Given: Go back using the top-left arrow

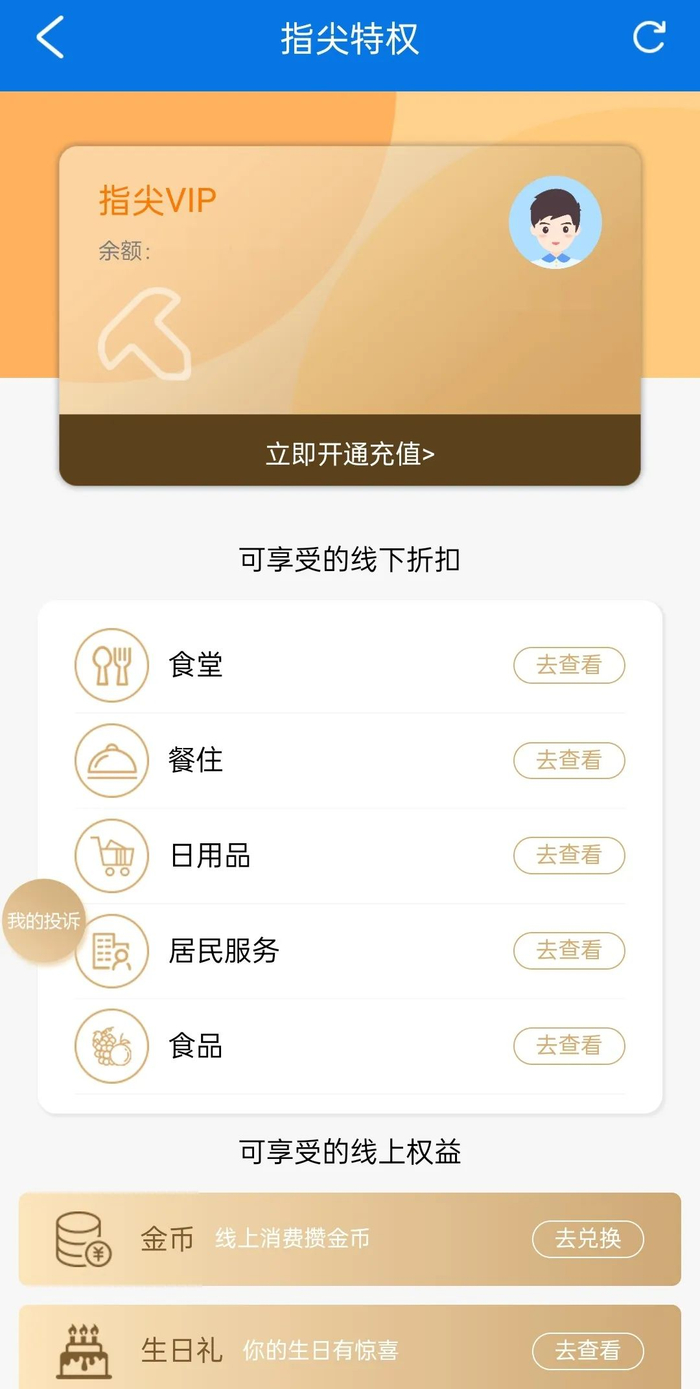Looking at the screenshot, I should [x=50, y=38].
